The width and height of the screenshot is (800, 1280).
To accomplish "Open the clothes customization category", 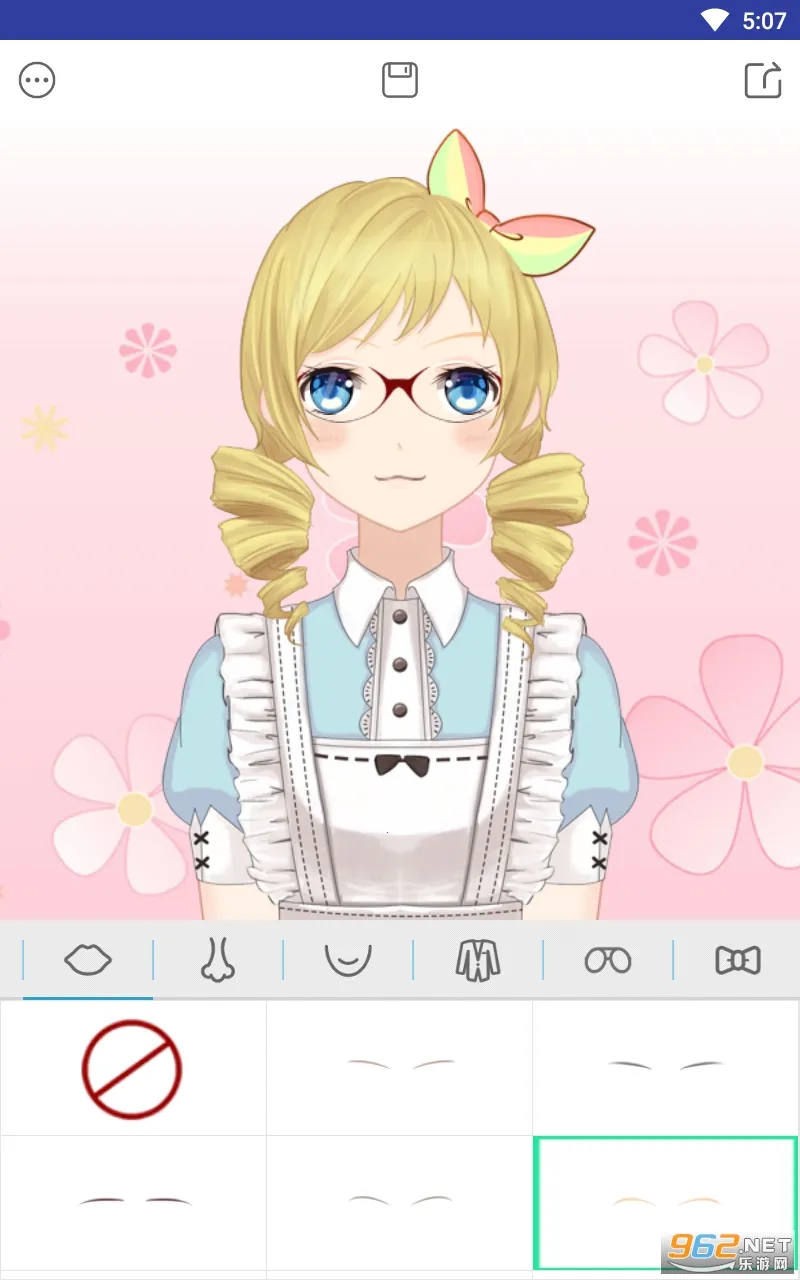I will click(478, 959).
